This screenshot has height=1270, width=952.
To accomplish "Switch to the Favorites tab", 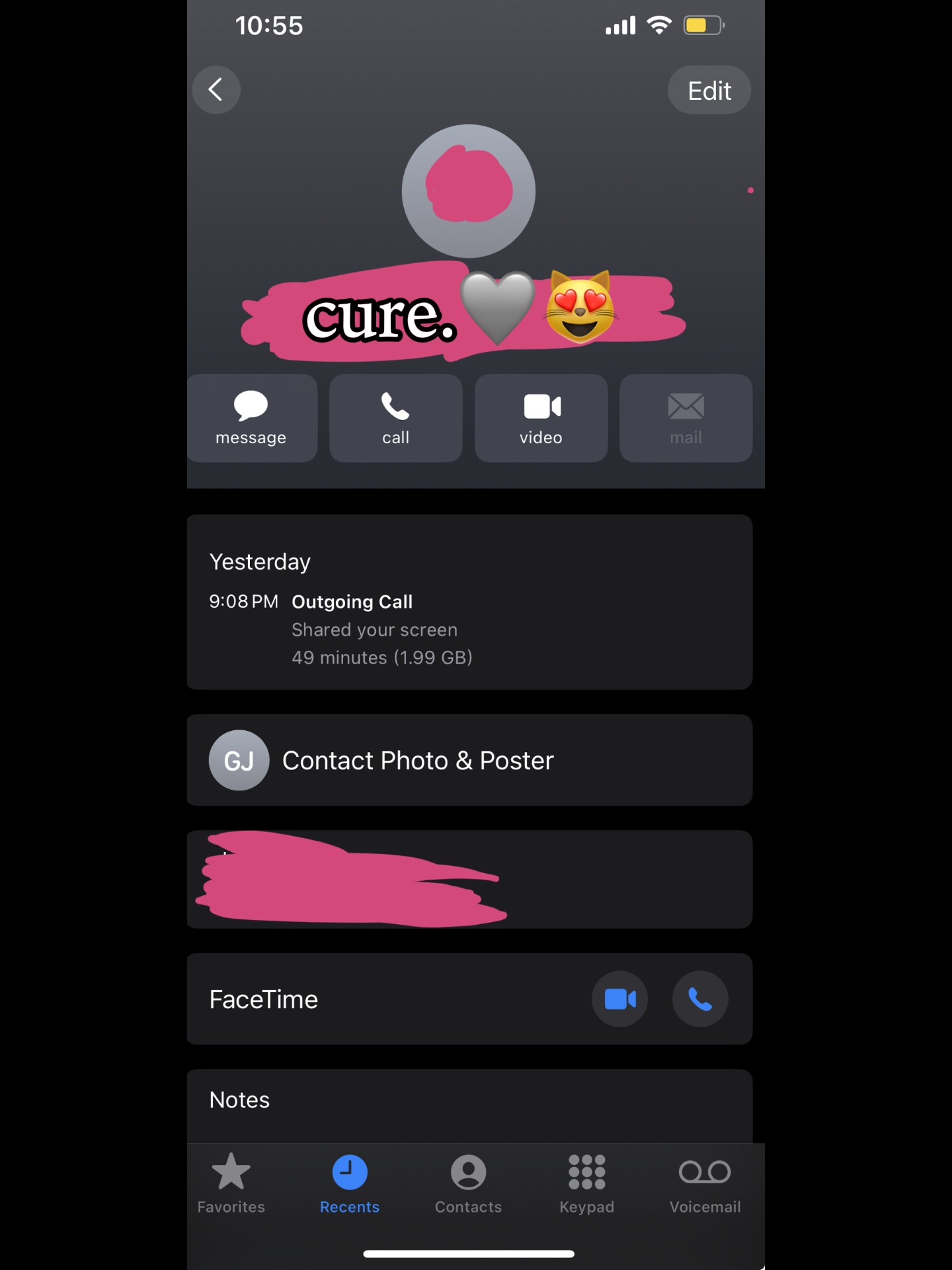I will (231, 1184).
